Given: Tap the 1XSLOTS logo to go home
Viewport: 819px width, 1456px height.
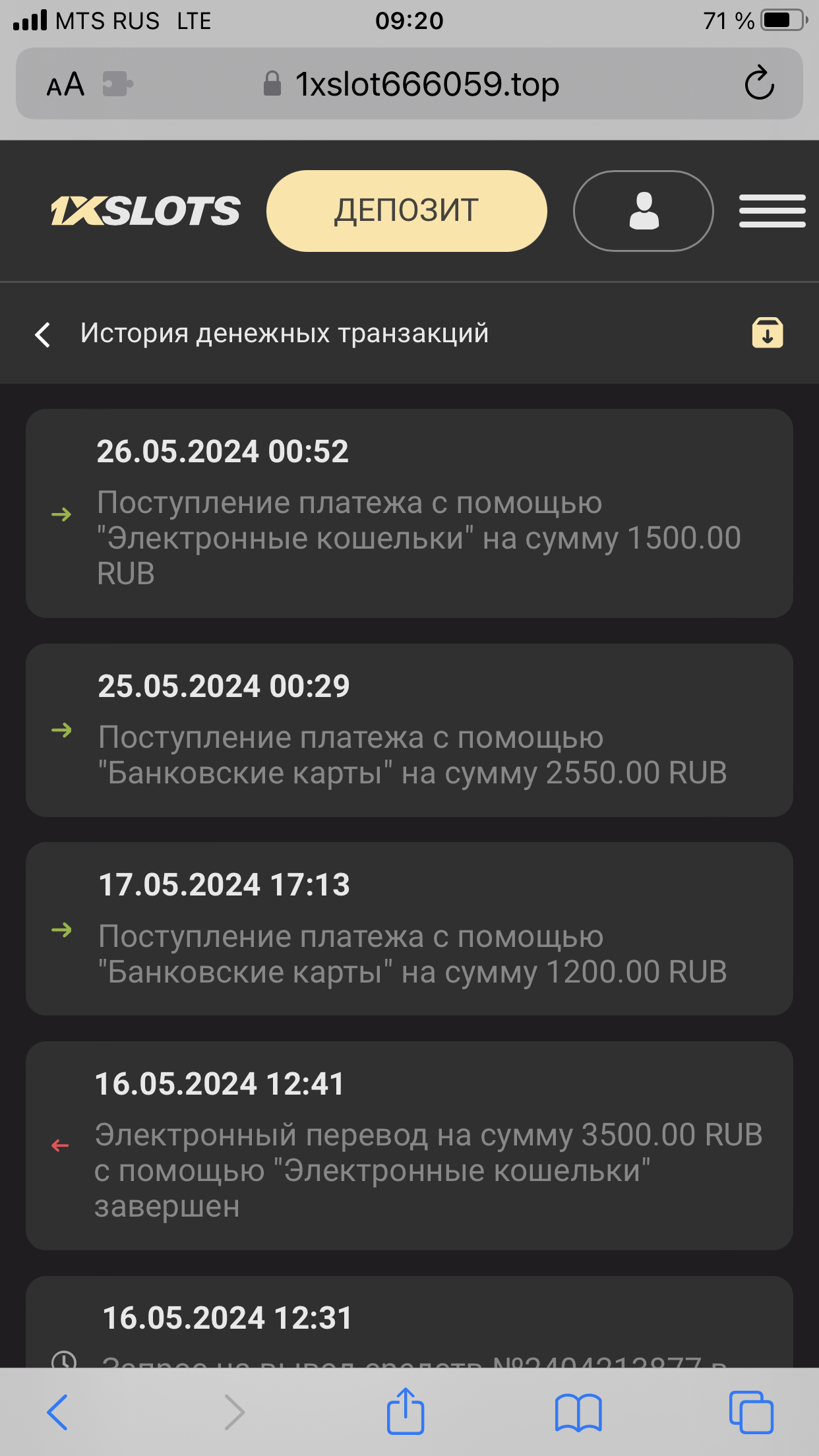Looking at the screenshot, I should (146, 211).
